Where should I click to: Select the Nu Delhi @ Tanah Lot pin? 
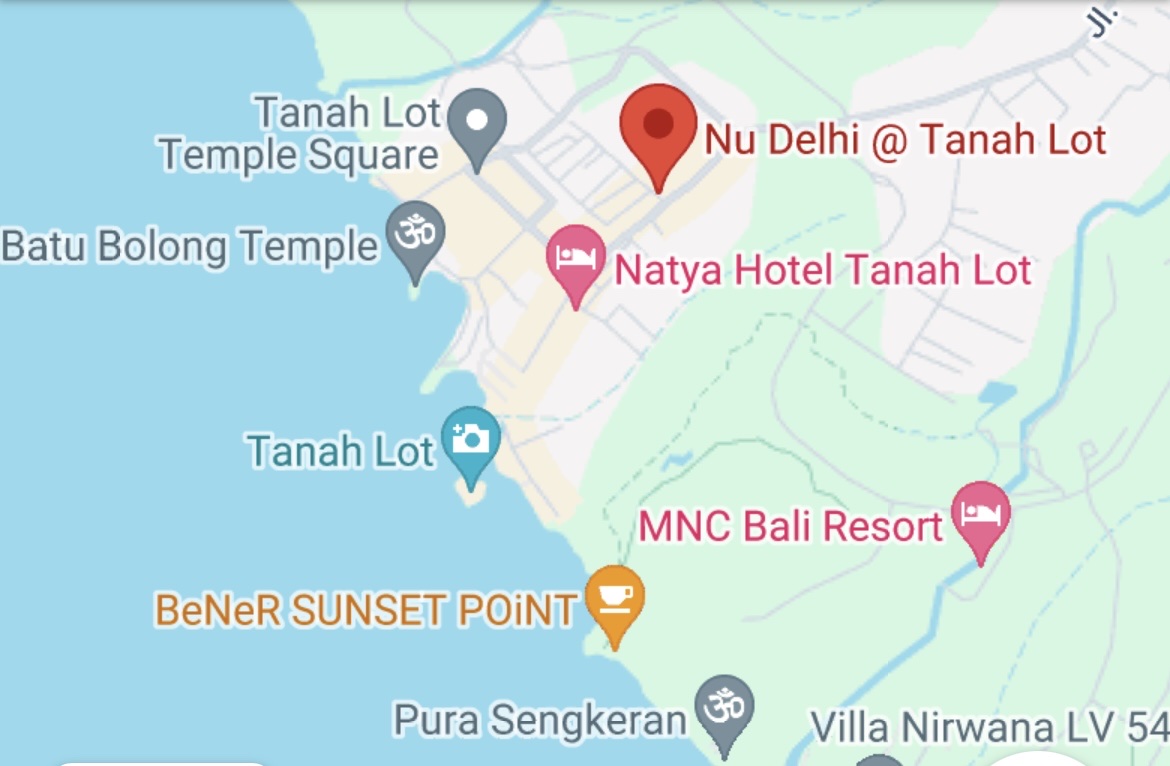(658, 127)
